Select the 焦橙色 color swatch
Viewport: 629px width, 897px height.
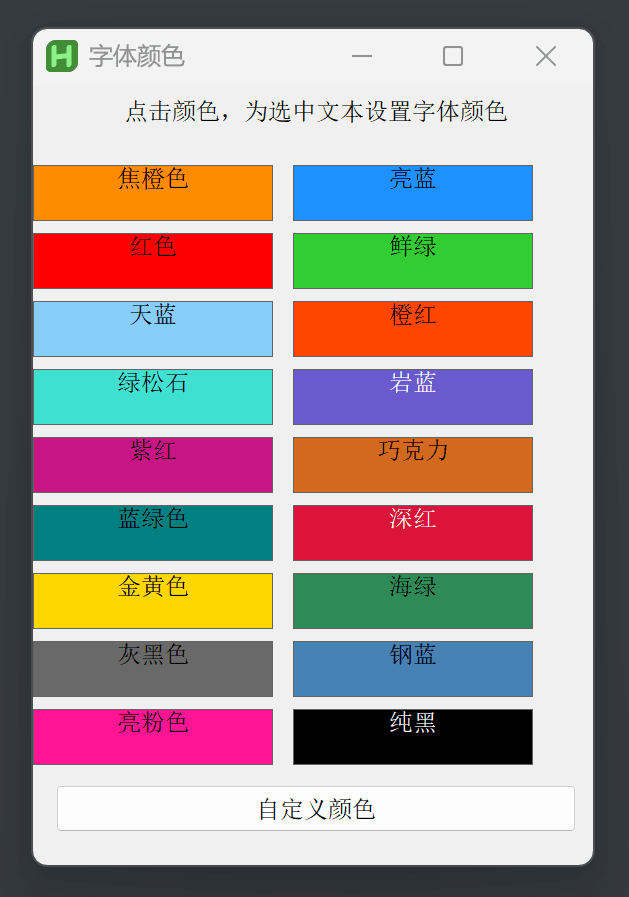(153, 193)
